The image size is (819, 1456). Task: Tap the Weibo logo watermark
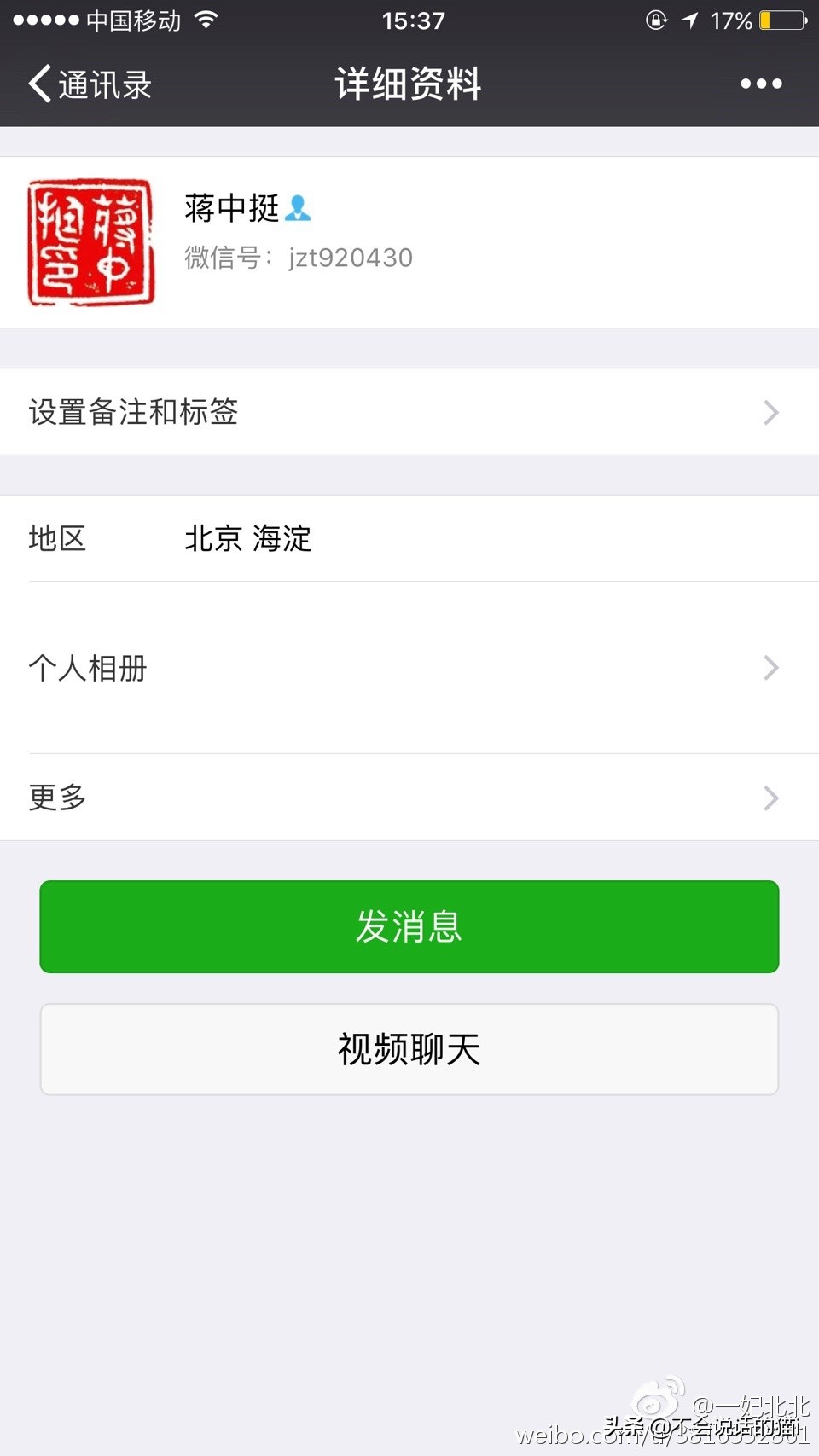(659, 1399)
